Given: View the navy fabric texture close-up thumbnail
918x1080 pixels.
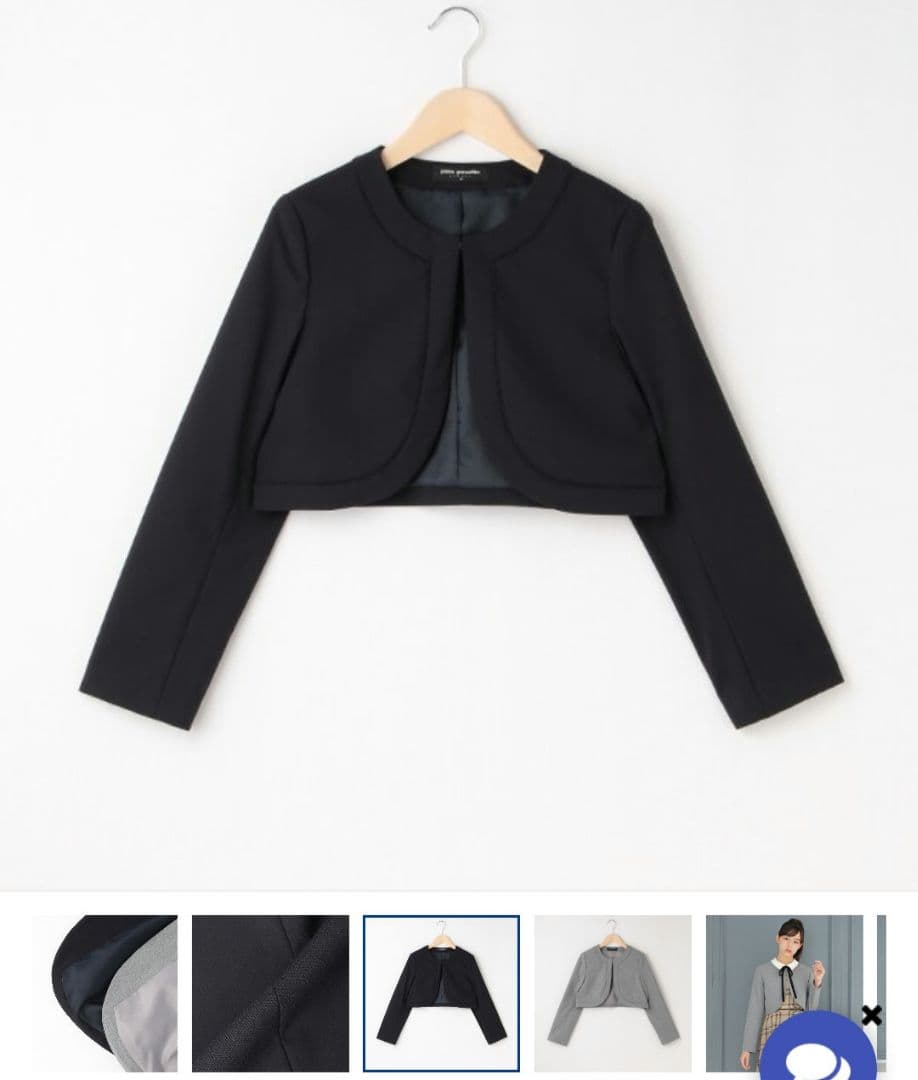Looking at the screenshot, I should (x=270, y=995).
